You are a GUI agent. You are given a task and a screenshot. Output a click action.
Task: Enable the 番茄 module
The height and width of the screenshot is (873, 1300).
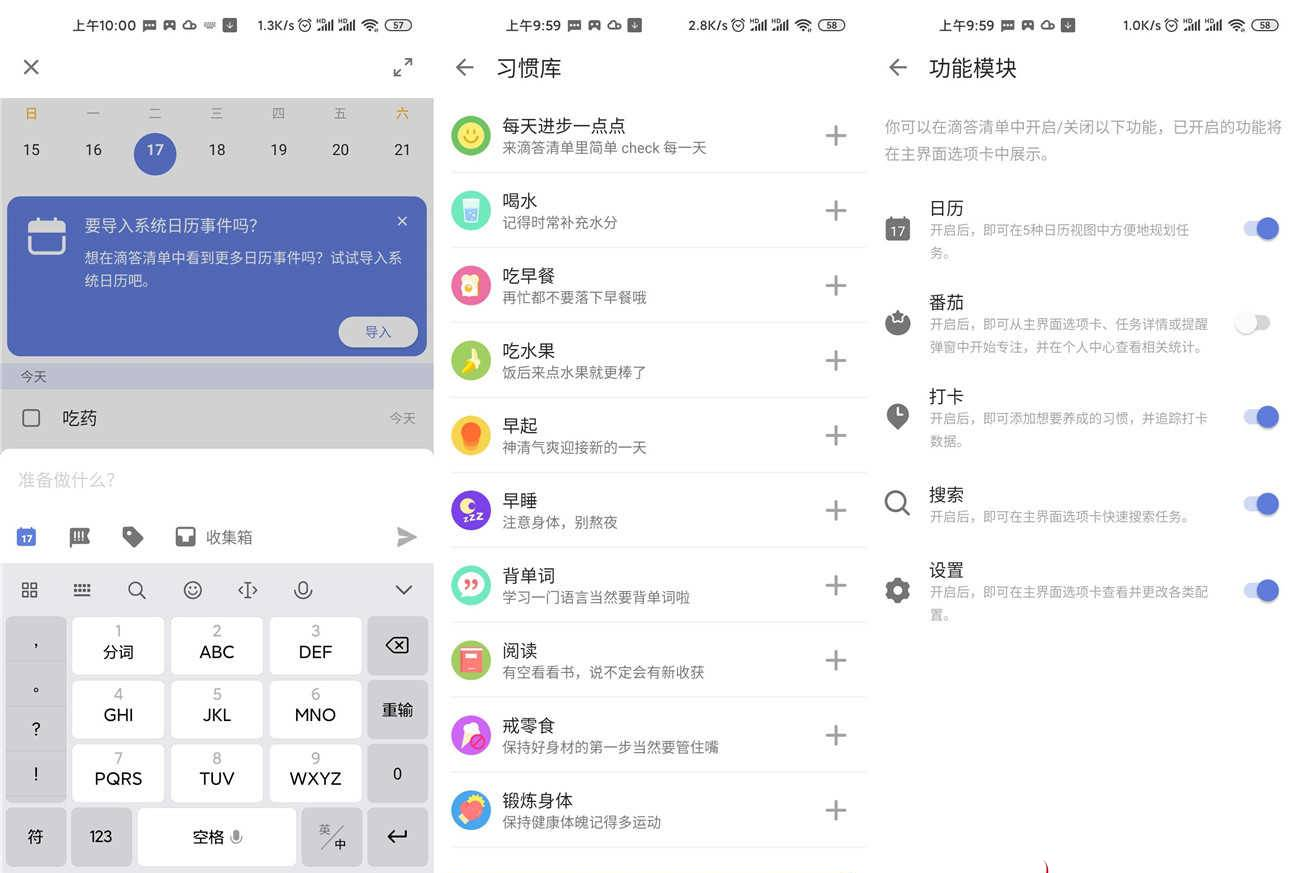point(1253,323)
